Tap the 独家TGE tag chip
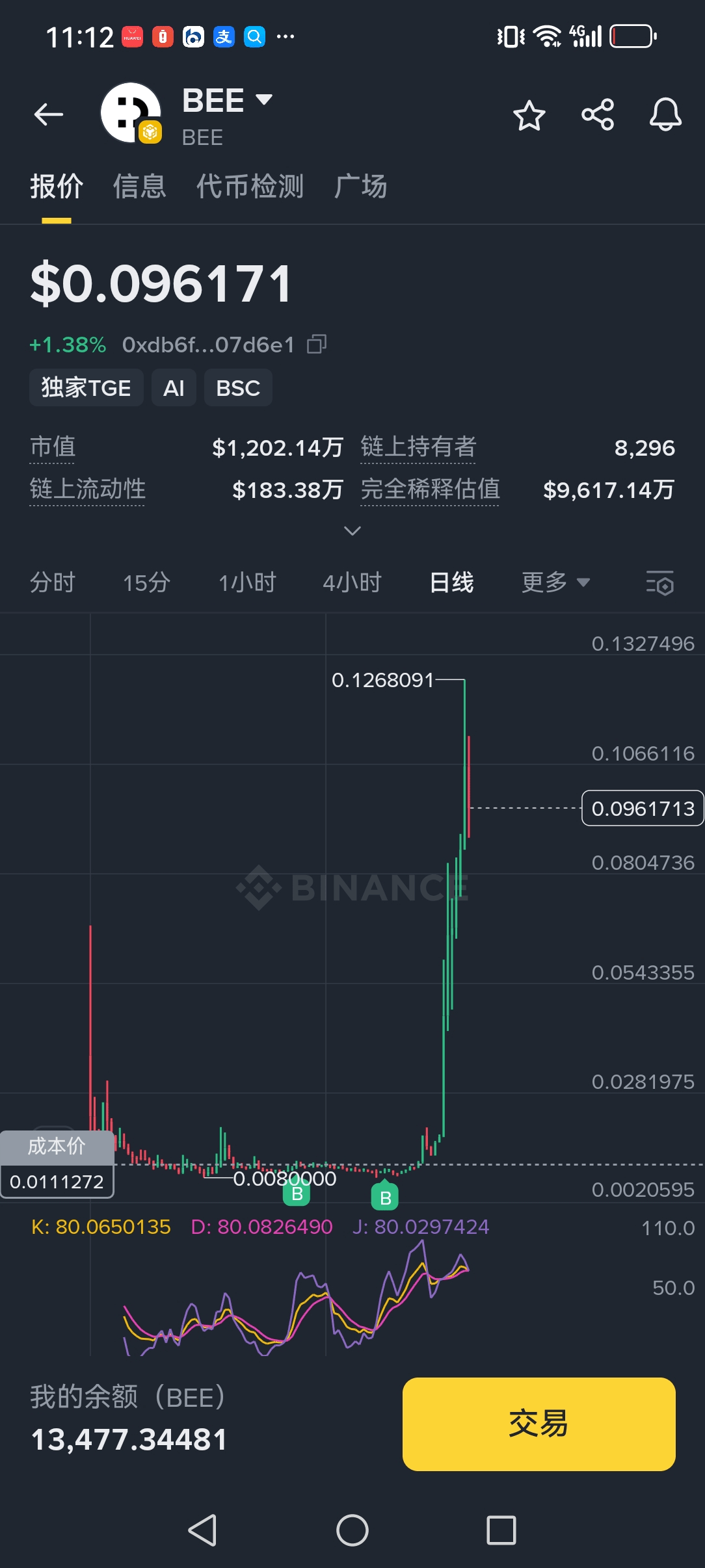 86,387
